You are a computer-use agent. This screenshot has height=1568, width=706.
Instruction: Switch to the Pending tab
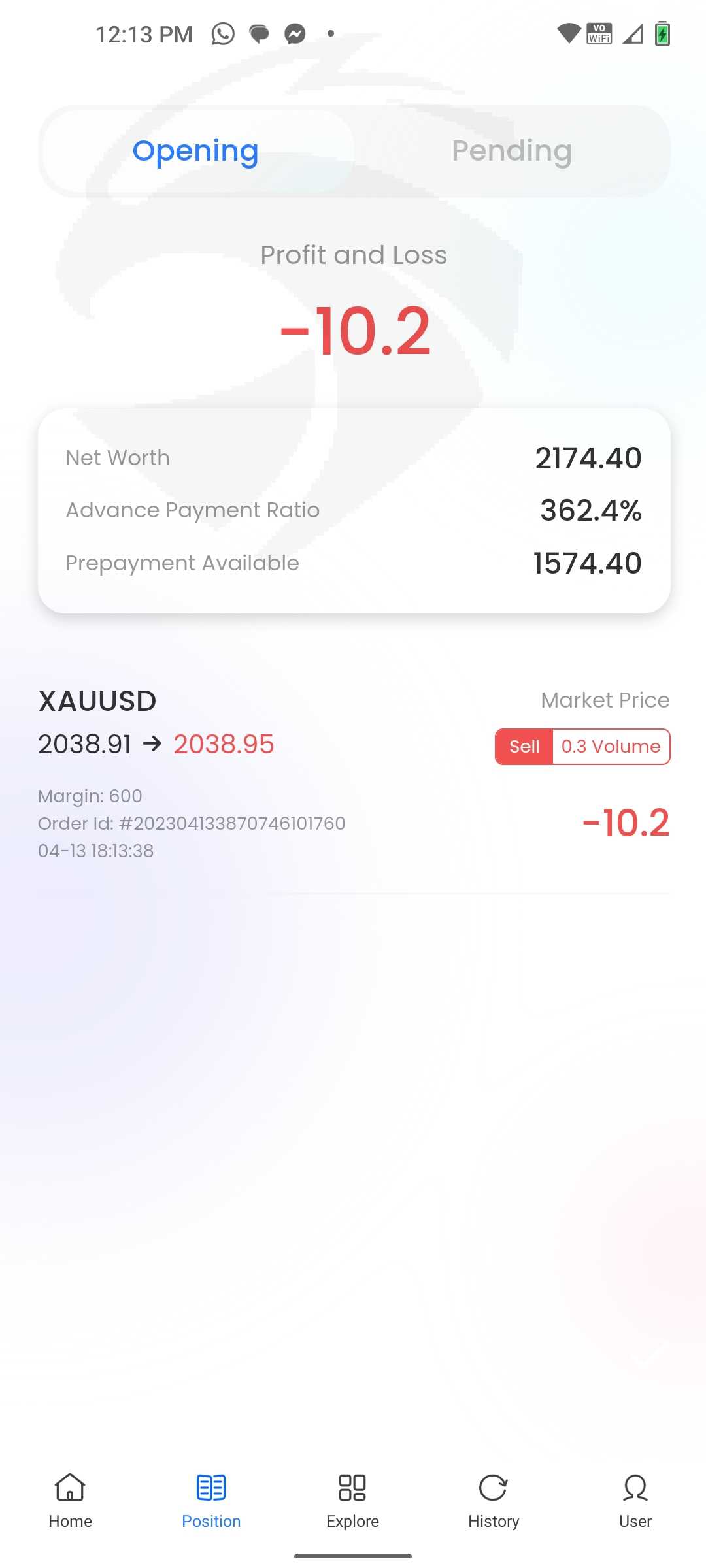tap(512, 151)
